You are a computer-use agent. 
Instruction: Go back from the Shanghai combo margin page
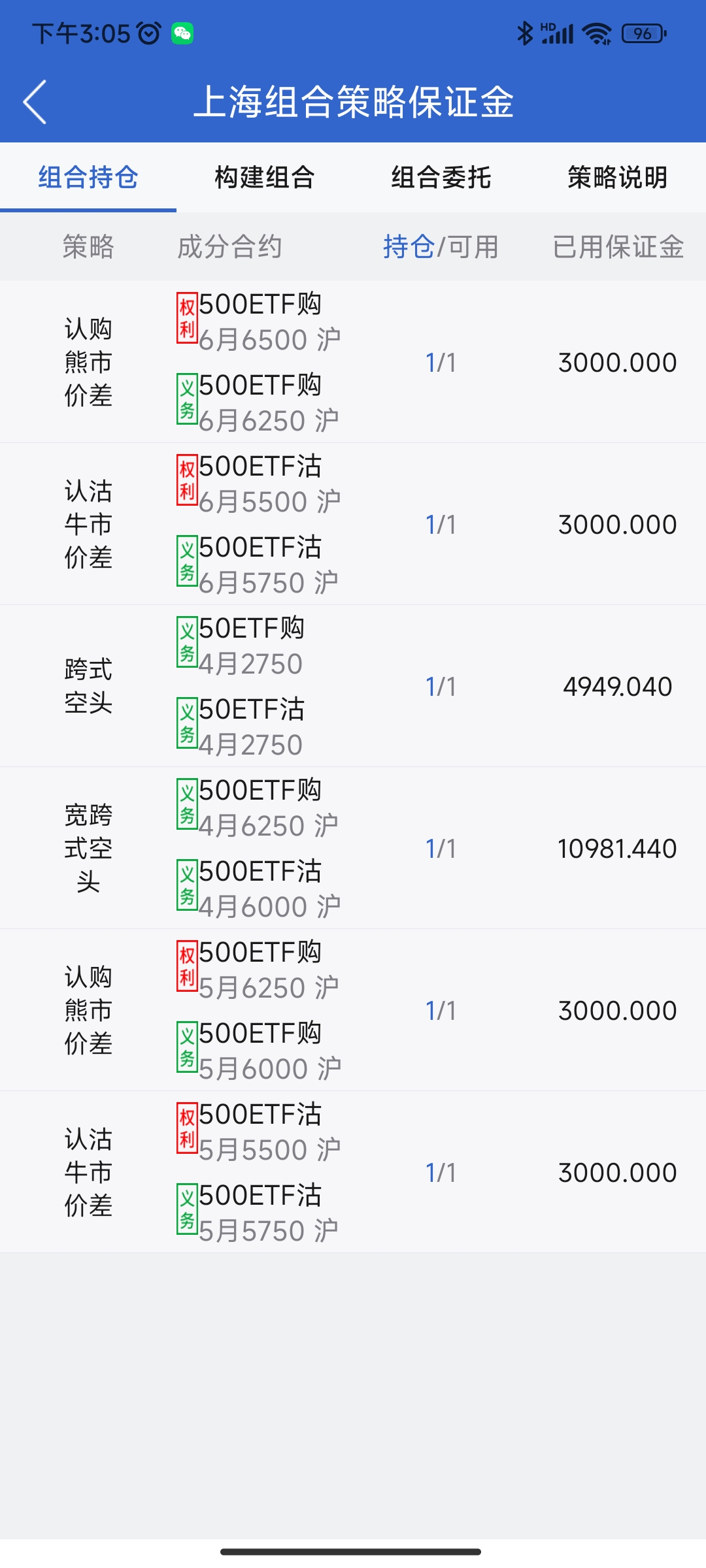point(35,102)
